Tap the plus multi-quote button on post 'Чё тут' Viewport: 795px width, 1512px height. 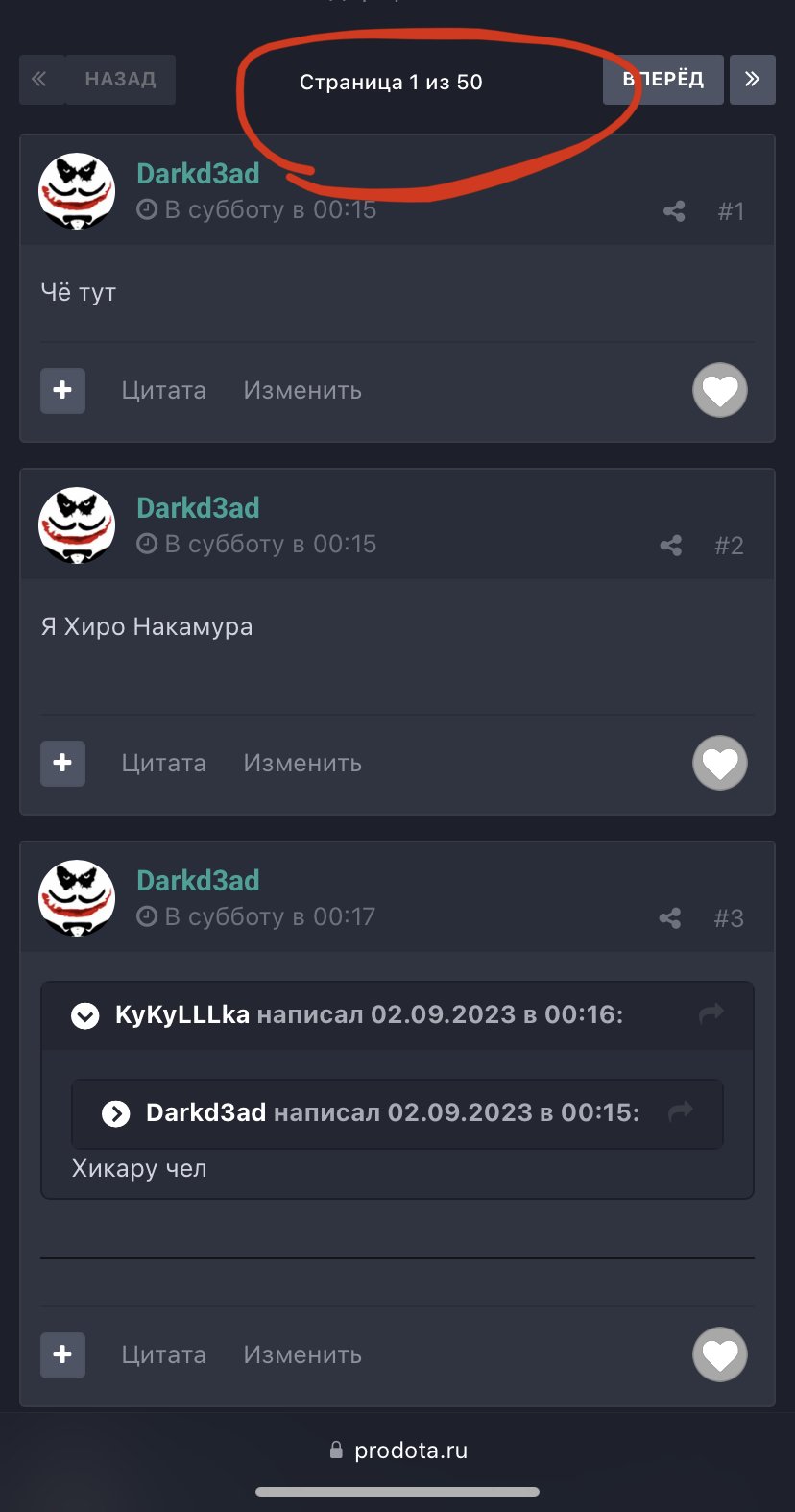tap(62, 390)
